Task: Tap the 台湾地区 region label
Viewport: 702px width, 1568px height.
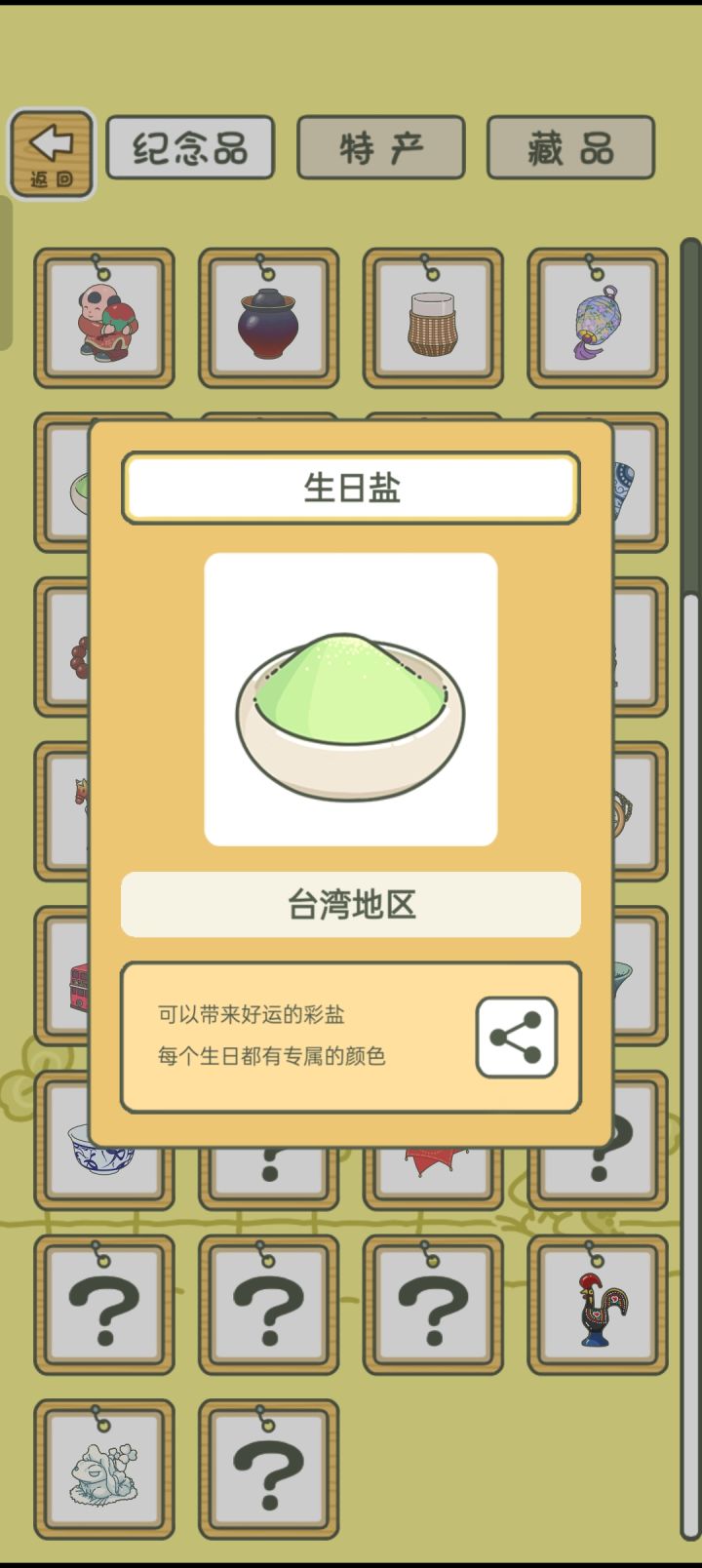Action: pos(349,905)
